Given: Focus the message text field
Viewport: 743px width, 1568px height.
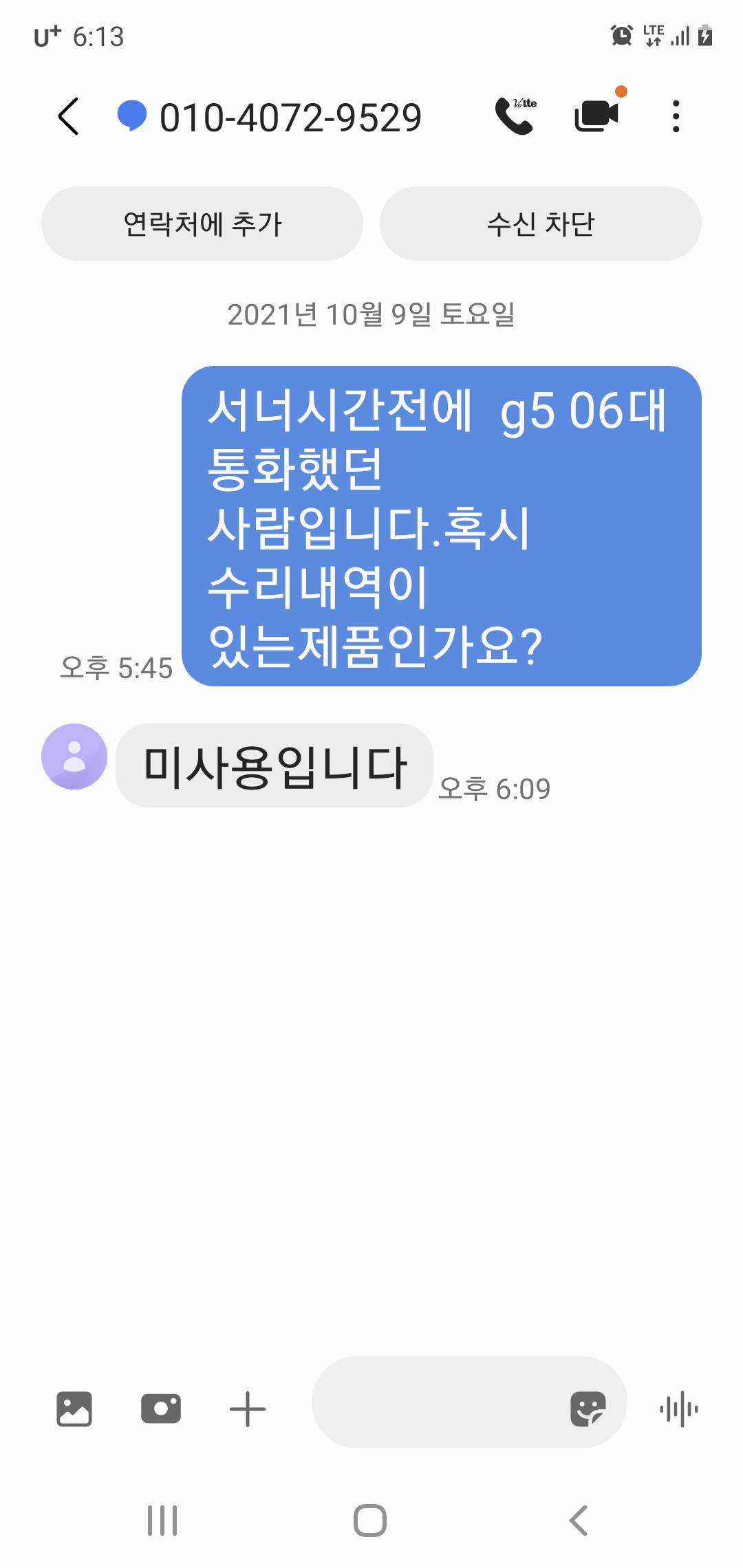Looking at the screenshot, I should (x=433, y=1402).
